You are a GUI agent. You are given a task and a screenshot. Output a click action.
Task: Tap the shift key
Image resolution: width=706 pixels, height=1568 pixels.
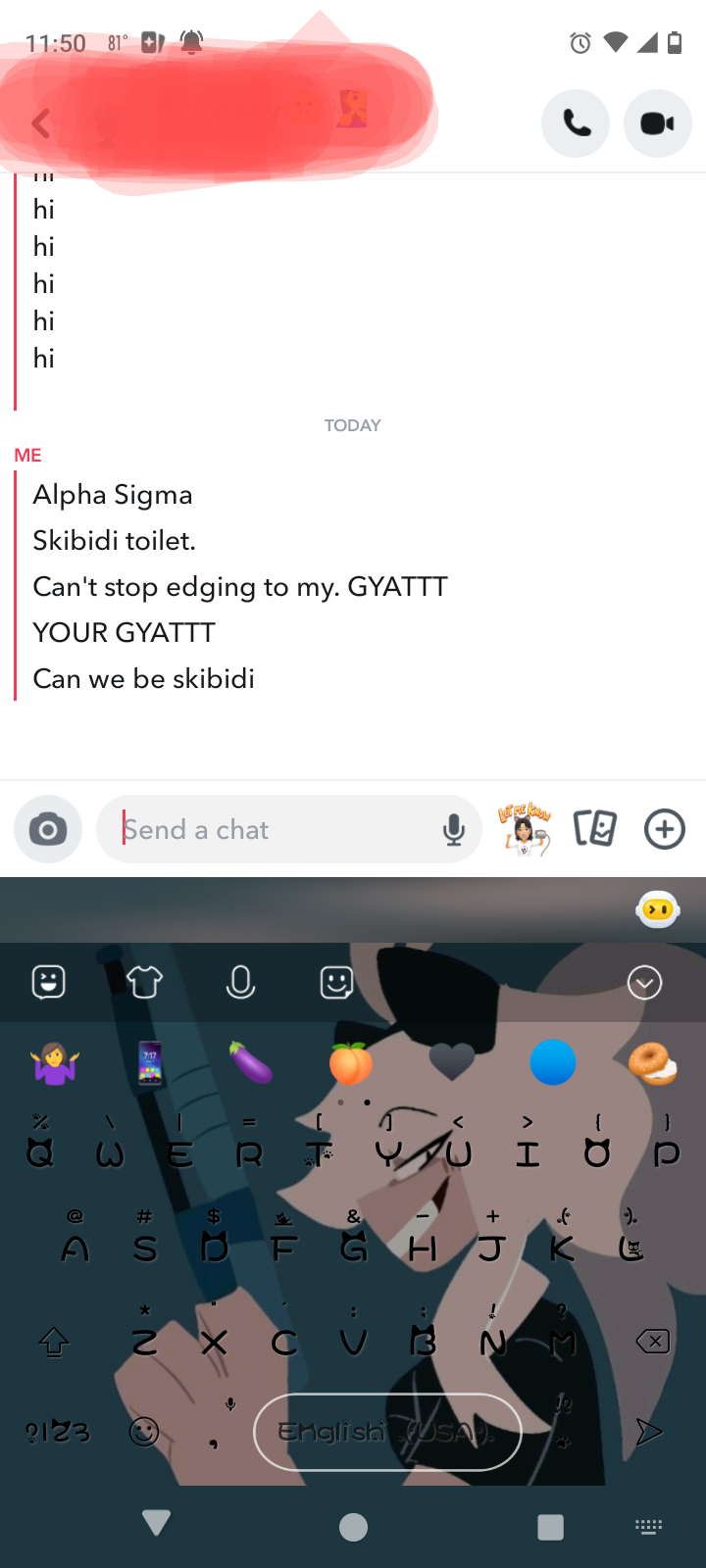click(54, 1342)
